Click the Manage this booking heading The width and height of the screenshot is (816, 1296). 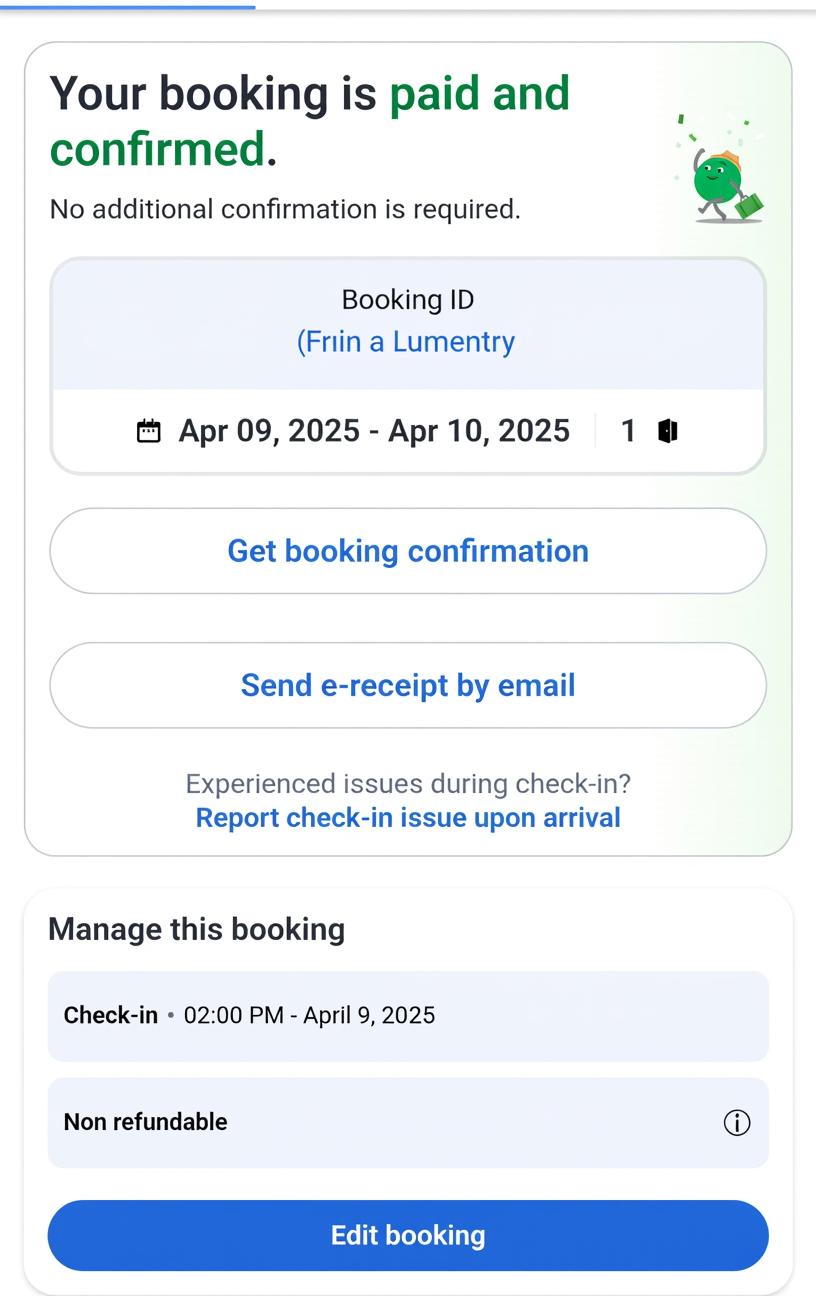(x=196, y=929)
